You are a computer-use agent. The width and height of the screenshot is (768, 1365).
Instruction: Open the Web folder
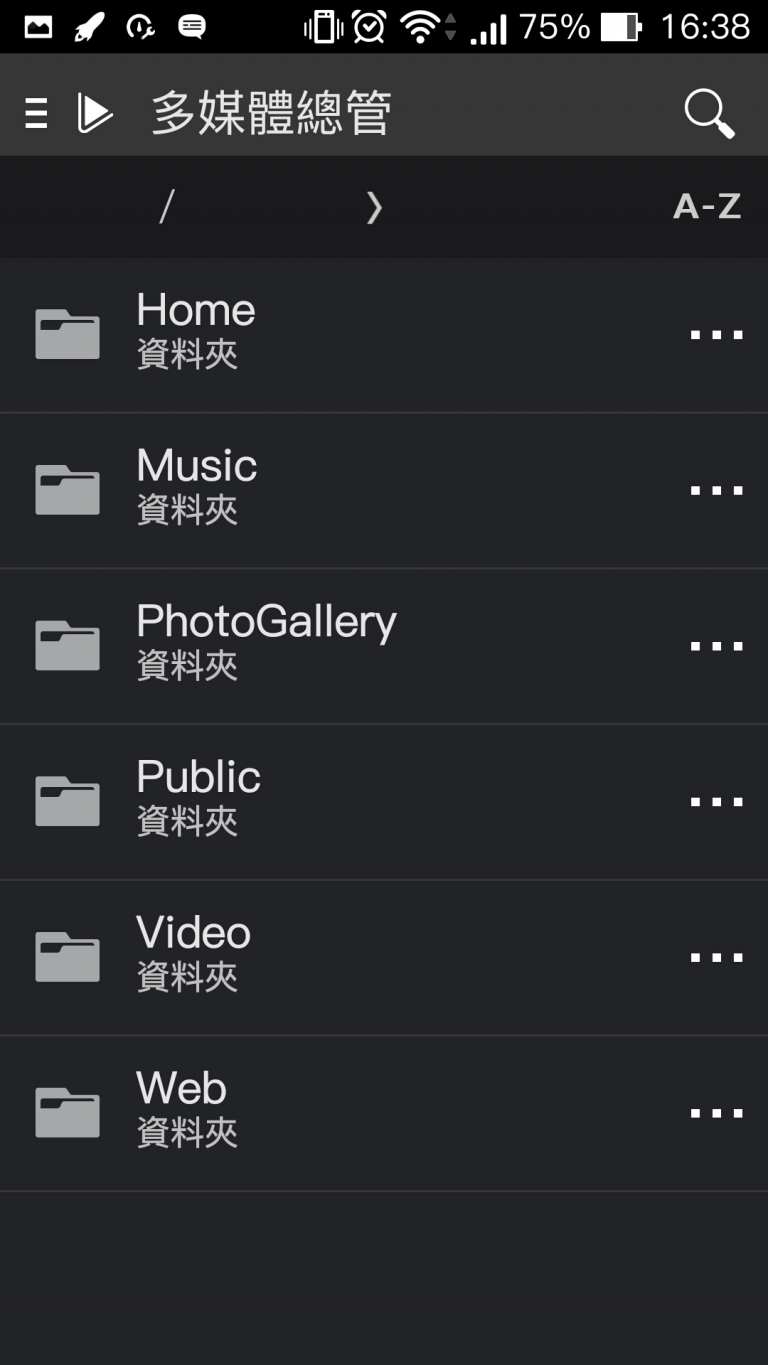click(384, 1113)
